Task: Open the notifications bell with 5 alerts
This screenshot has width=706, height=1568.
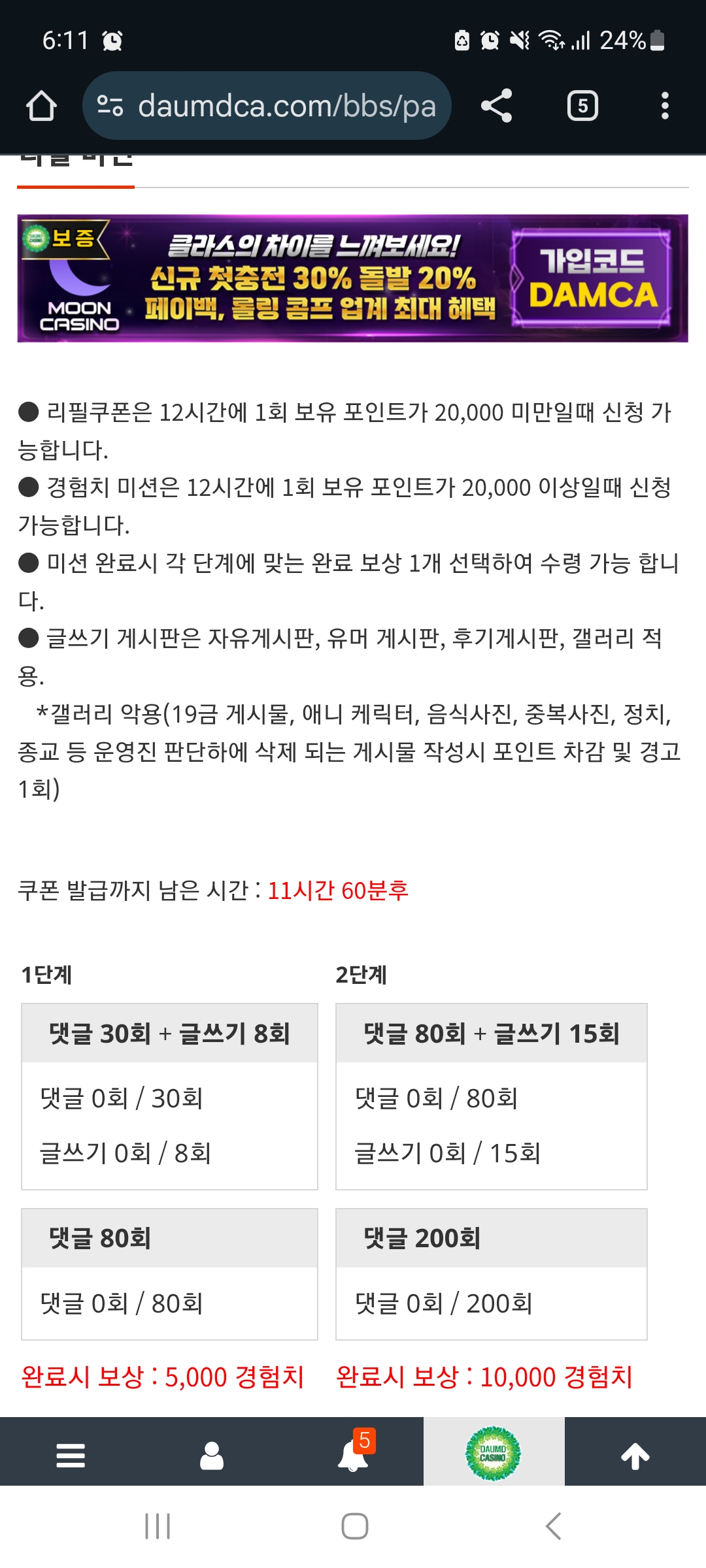Action: [353, 1456]
